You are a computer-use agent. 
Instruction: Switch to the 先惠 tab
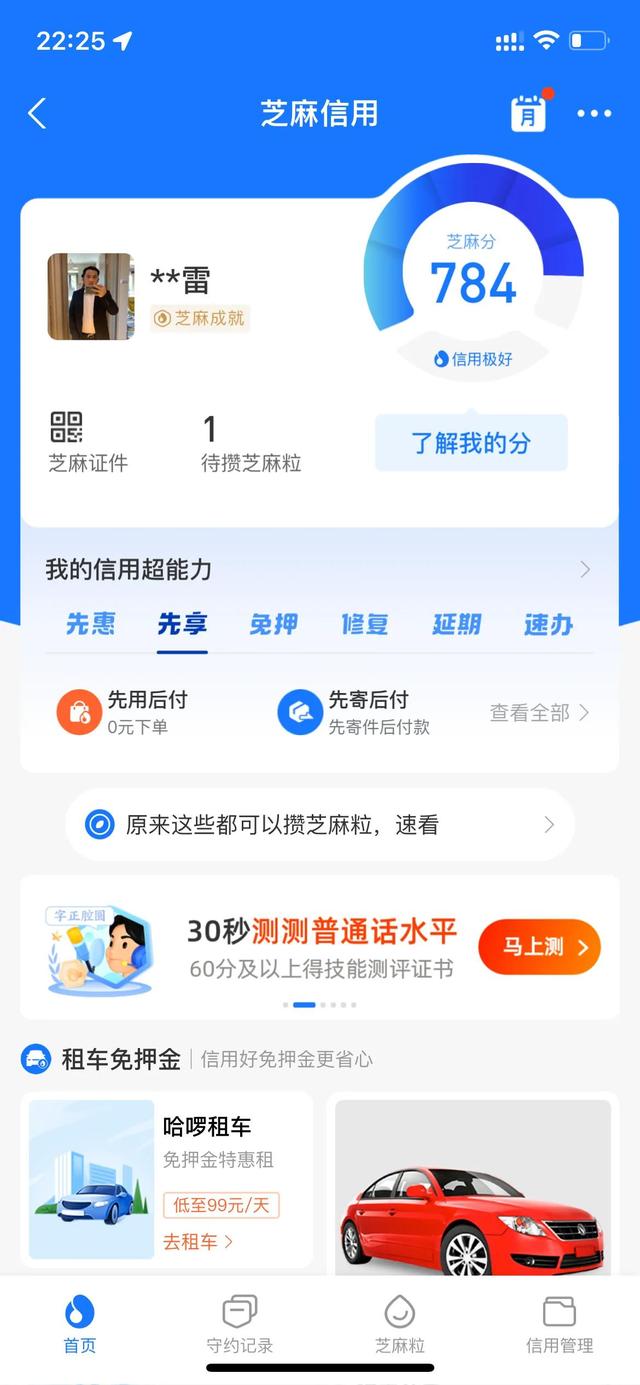point(91,625)
